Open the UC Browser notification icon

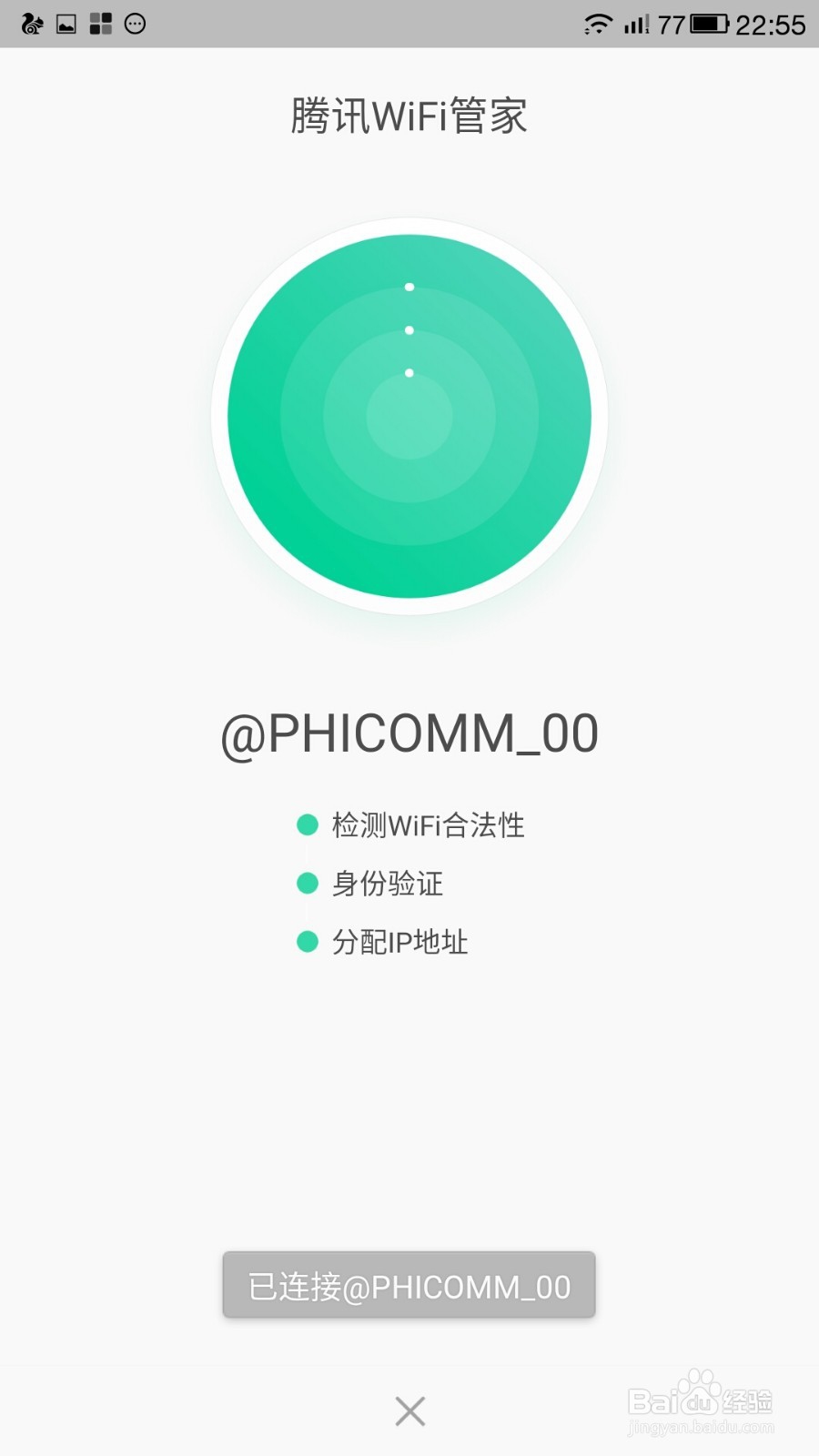(31, 23)
